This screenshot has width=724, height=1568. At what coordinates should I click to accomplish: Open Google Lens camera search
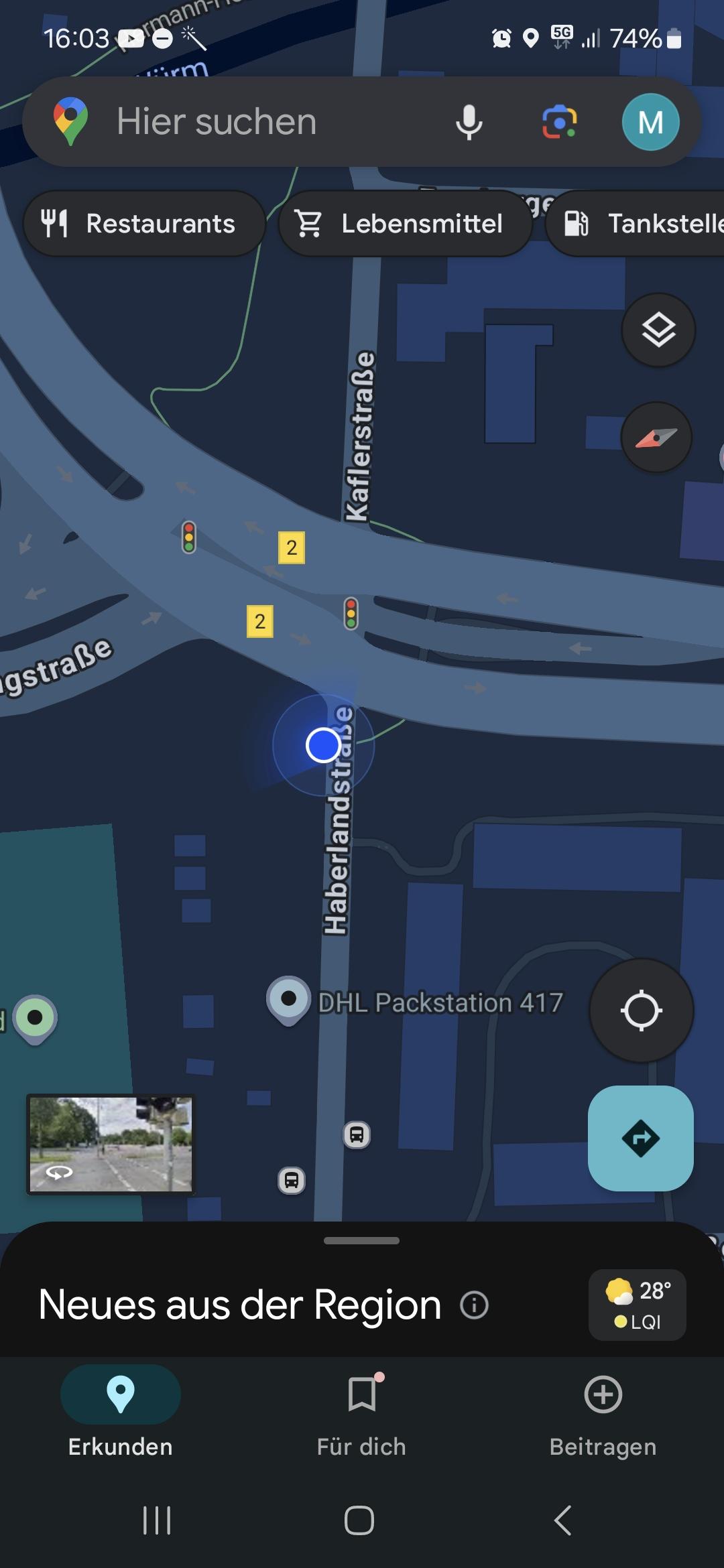tap(559, 122)
